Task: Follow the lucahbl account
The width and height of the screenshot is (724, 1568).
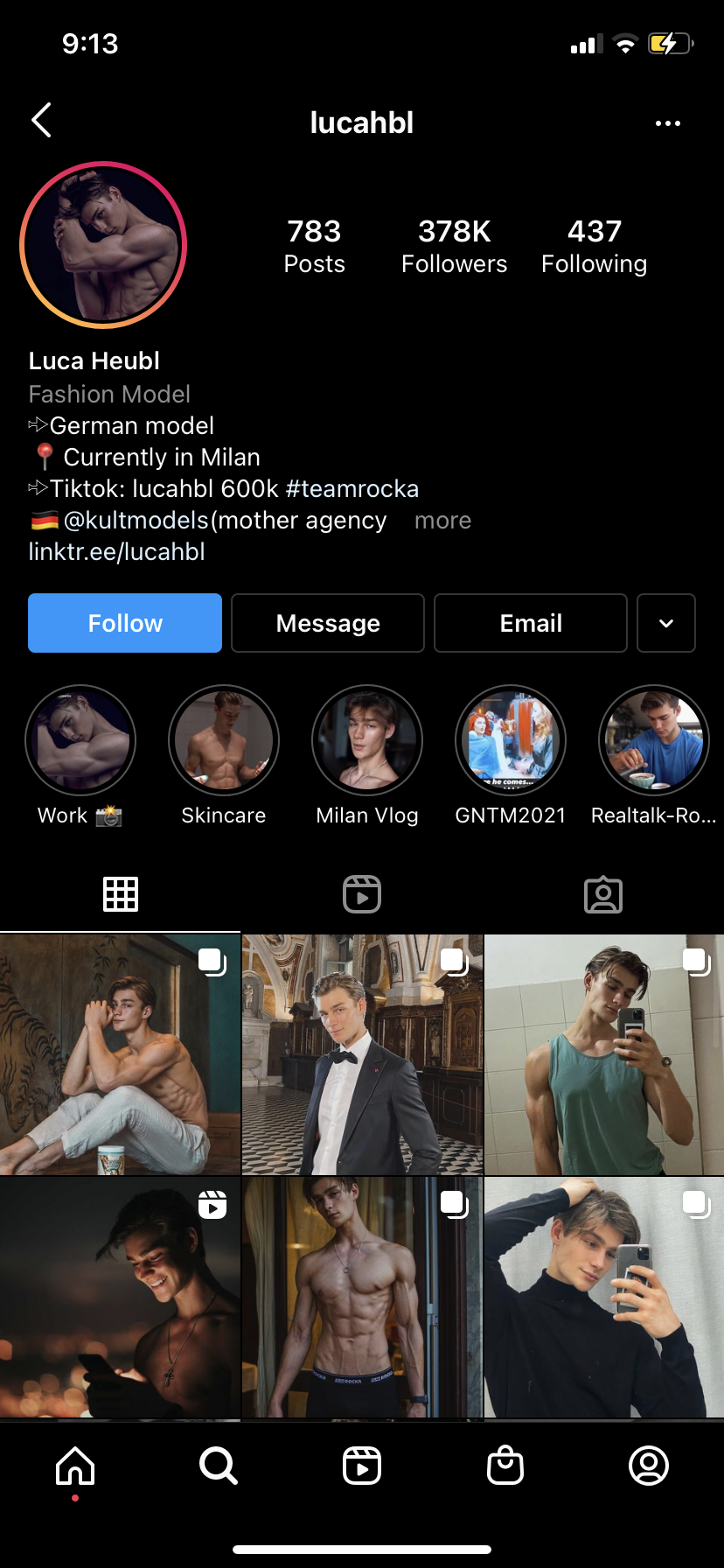Action: (x=125, y=623)
